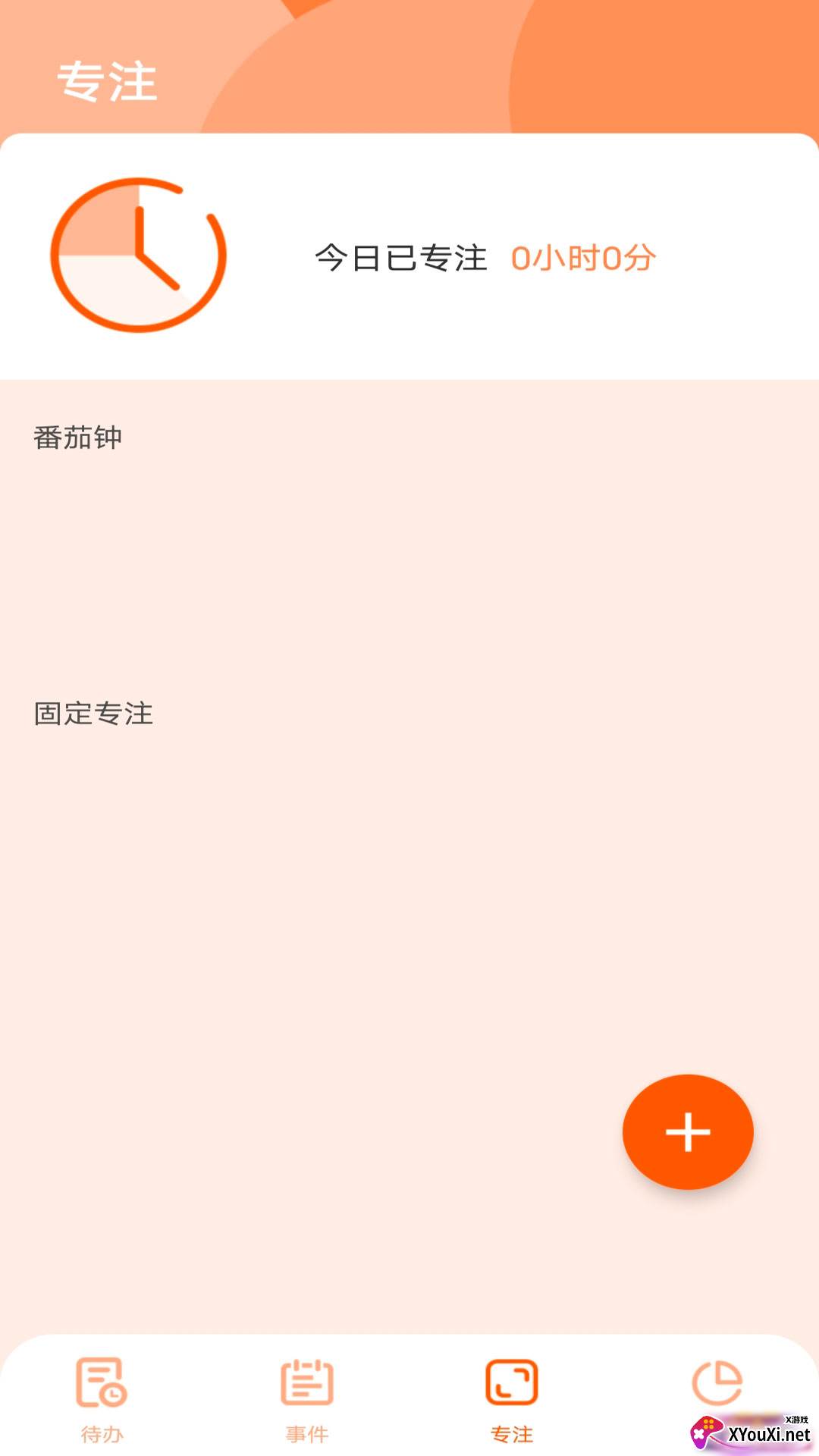Switch to the 待办 tab
Screen dimensions: 819x1456
pyautogui.click(x=102, y=1401)
